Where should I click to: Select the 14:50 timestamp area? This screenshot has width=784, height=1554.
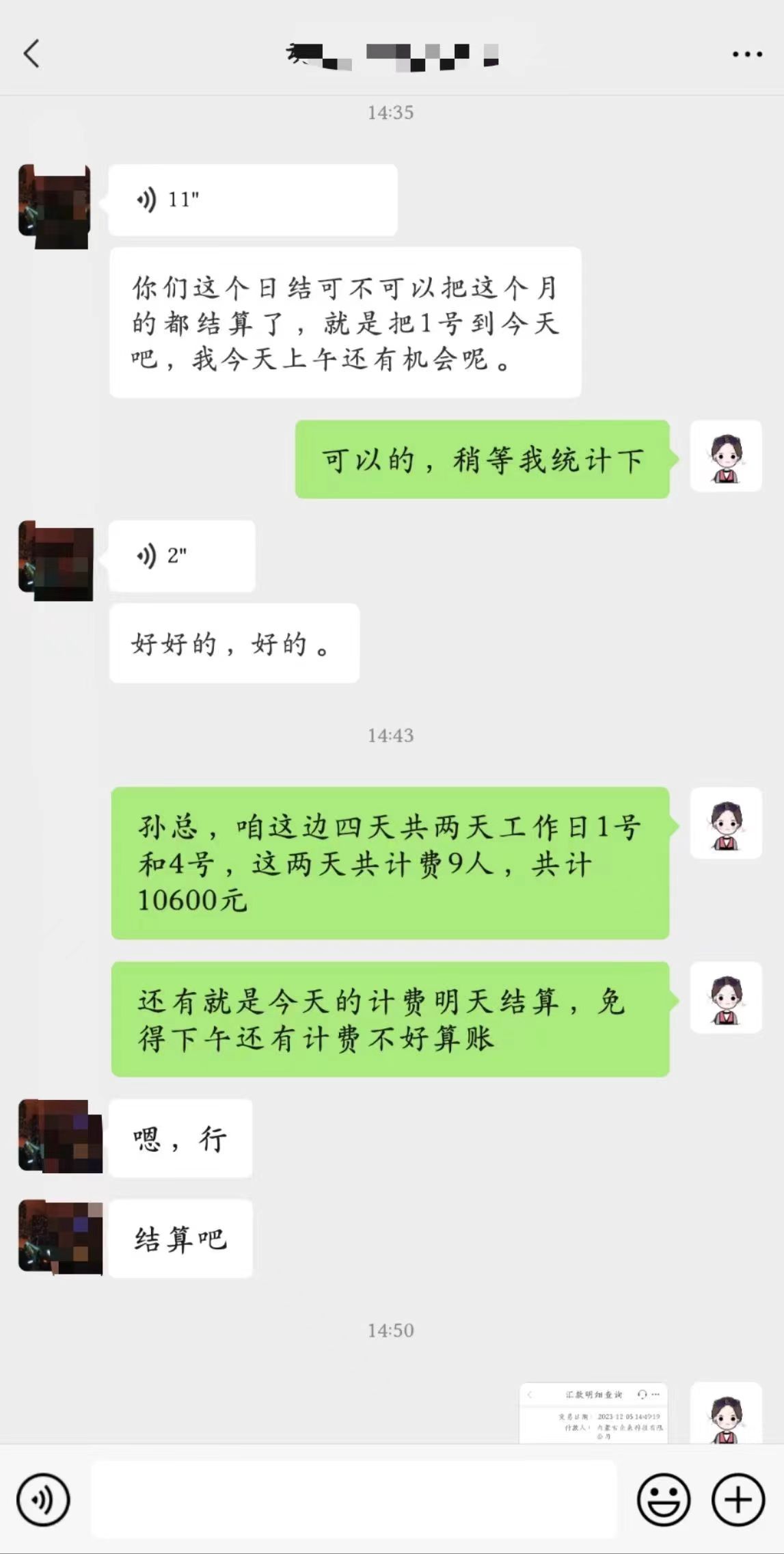point(392,1330)
